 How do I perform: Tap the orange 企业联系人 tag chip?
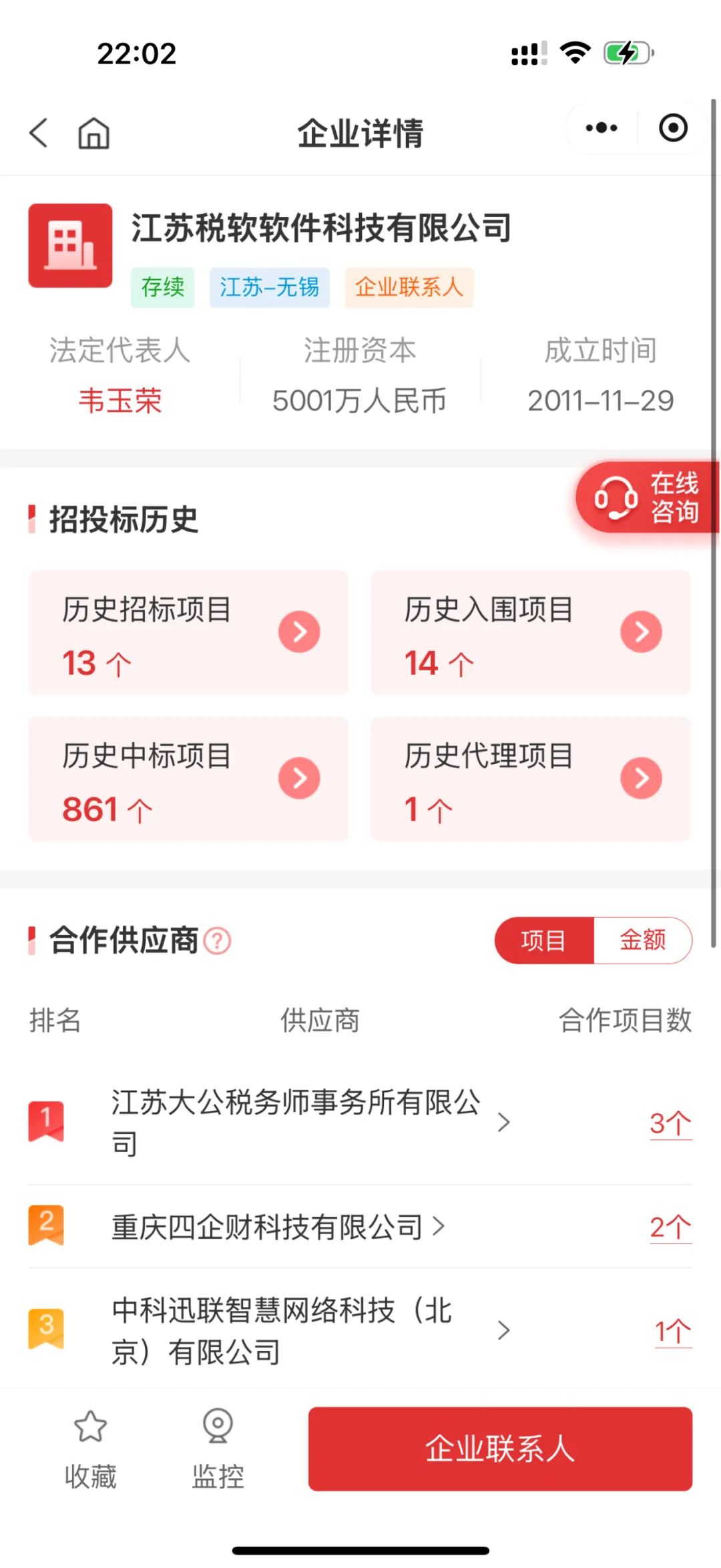(409, 287)
